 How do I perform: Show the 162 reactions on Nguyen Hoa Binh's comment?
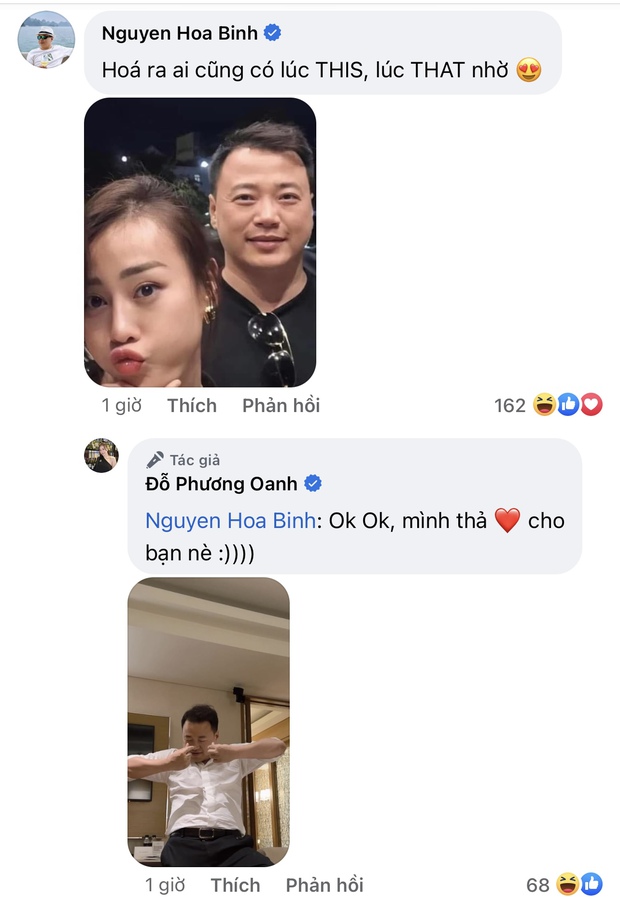click(548, 405)
